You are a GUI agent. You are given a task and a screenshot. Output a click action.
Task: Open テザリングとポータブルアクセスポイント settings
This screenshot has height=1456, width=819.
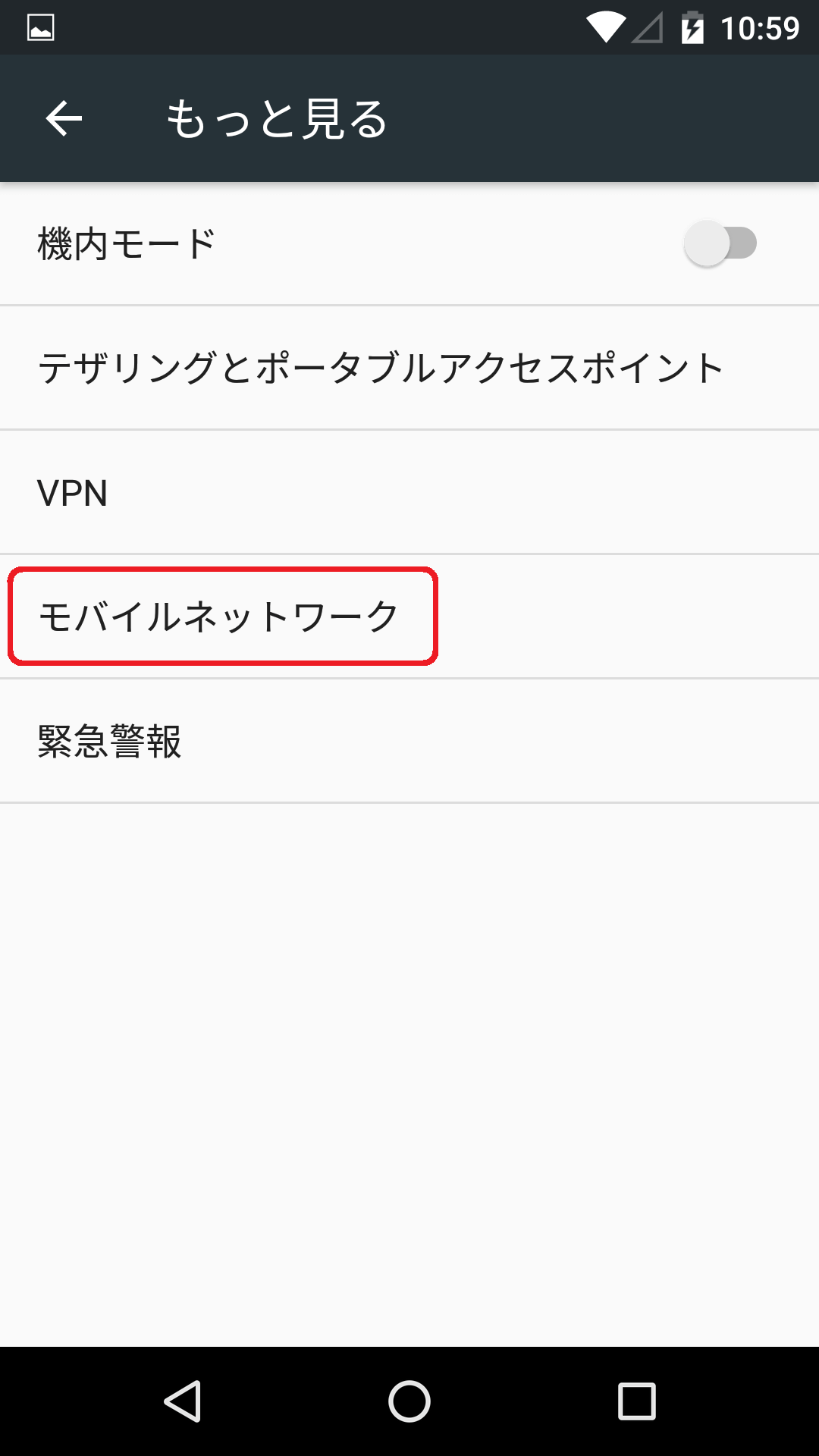click(409, 368)
